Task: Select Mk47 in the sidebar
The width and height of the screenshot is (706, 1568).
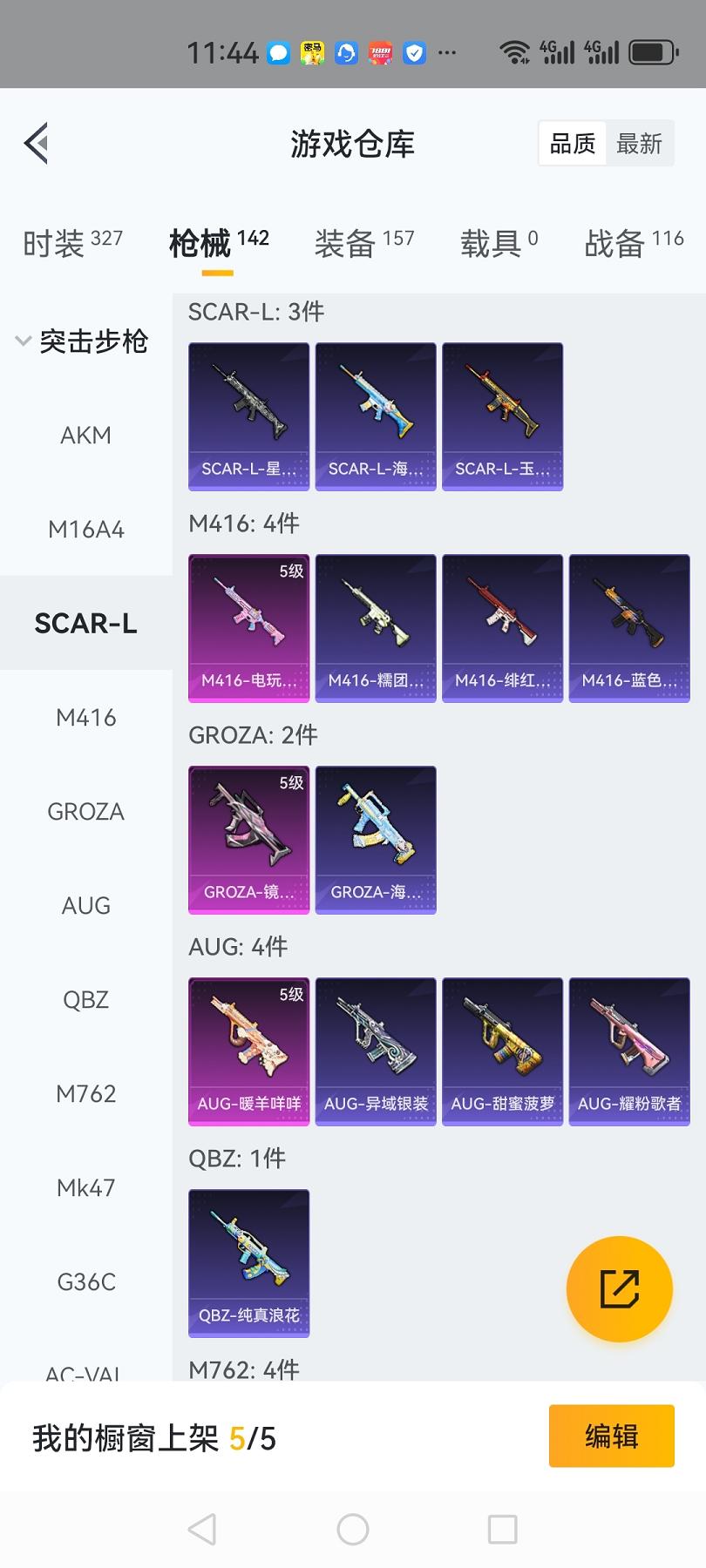Action: coord(85,1187)
